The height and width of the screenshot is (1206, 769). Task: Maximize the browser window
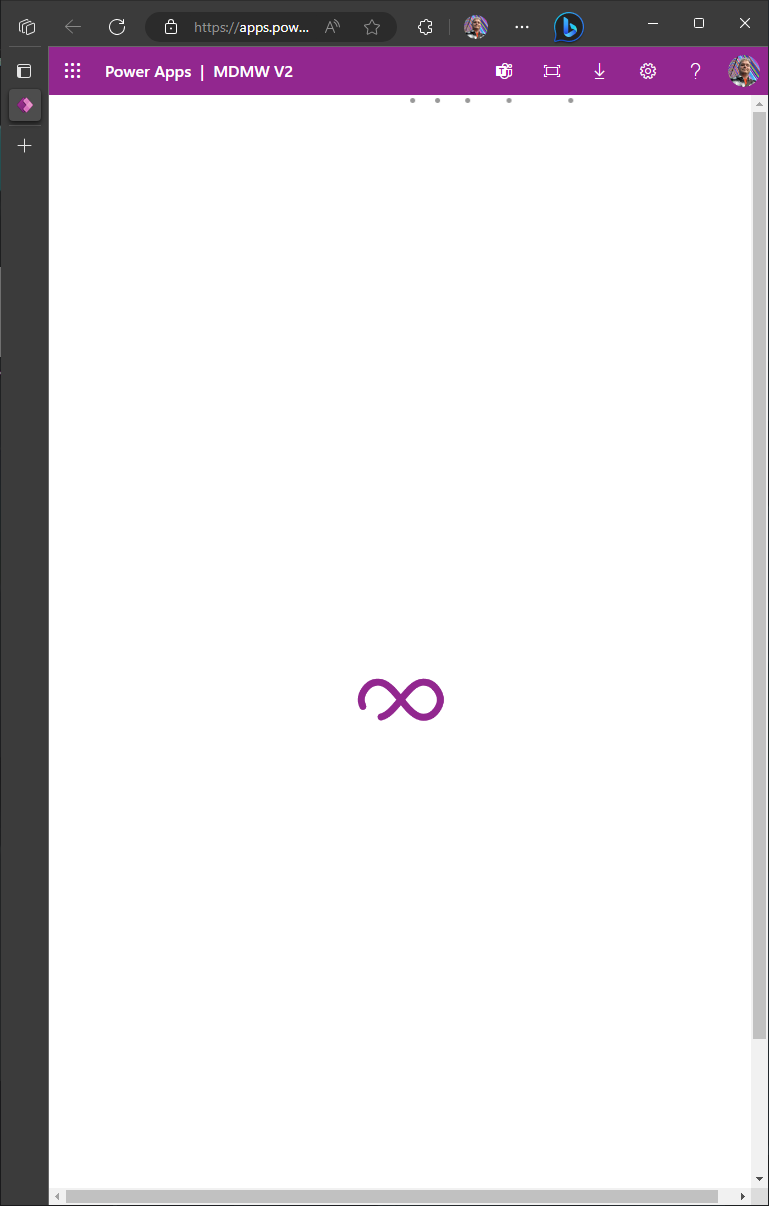pyautogui.click(x=699, y=23)
